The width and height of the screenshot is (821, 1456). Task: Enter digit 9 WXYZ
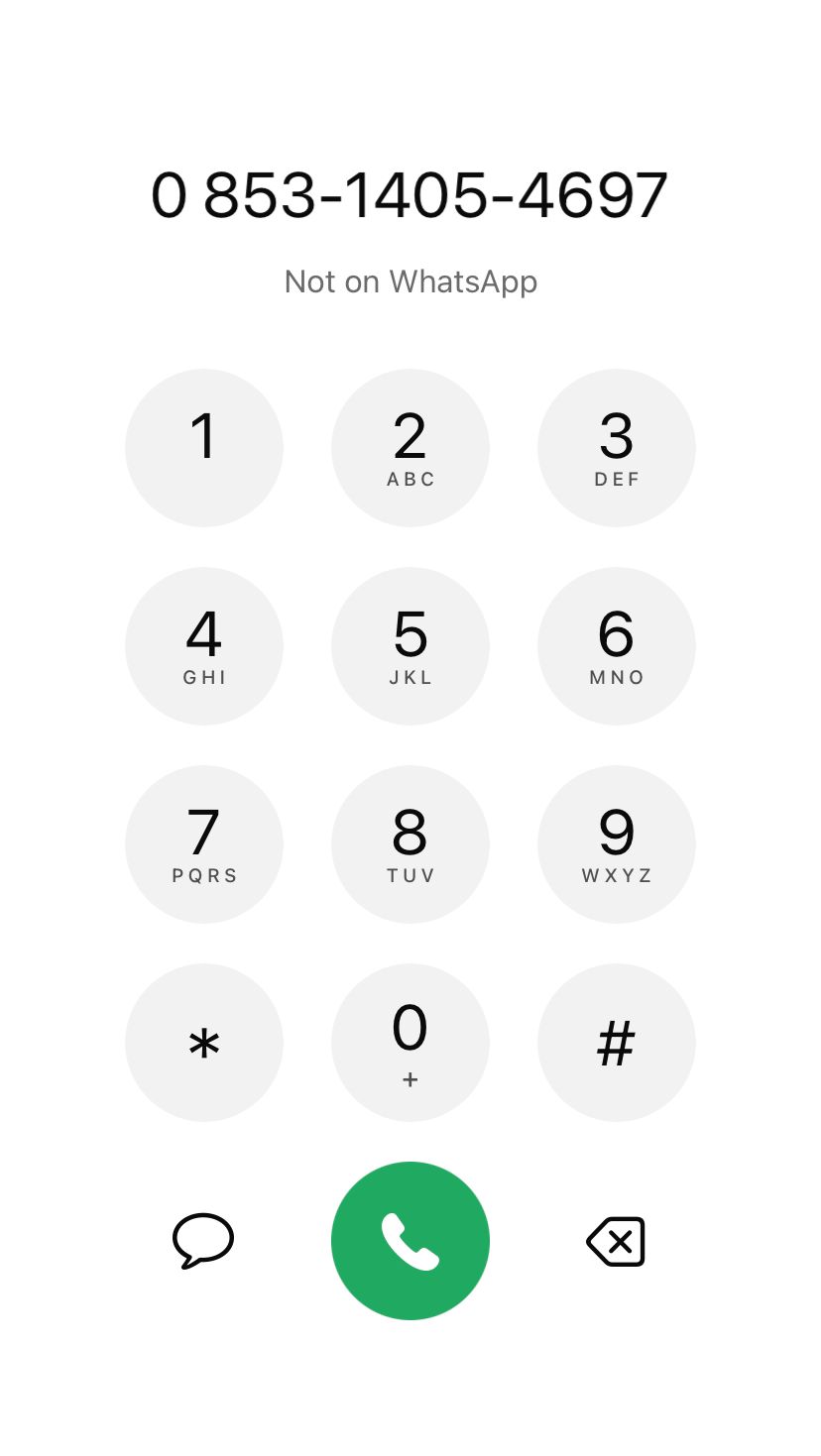(617, 844)
